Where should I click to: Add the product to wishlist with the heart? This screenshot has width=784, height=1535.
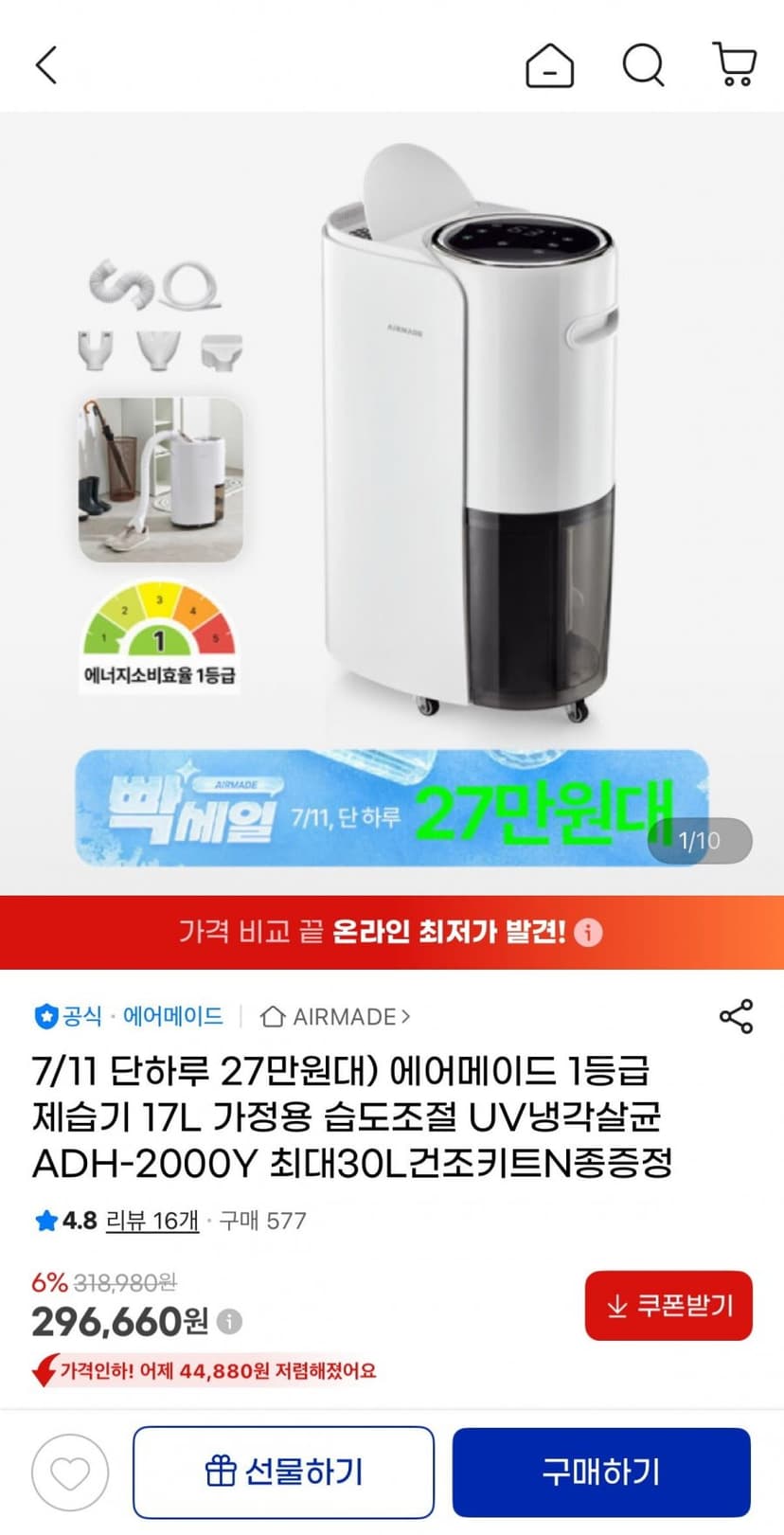70,1473
